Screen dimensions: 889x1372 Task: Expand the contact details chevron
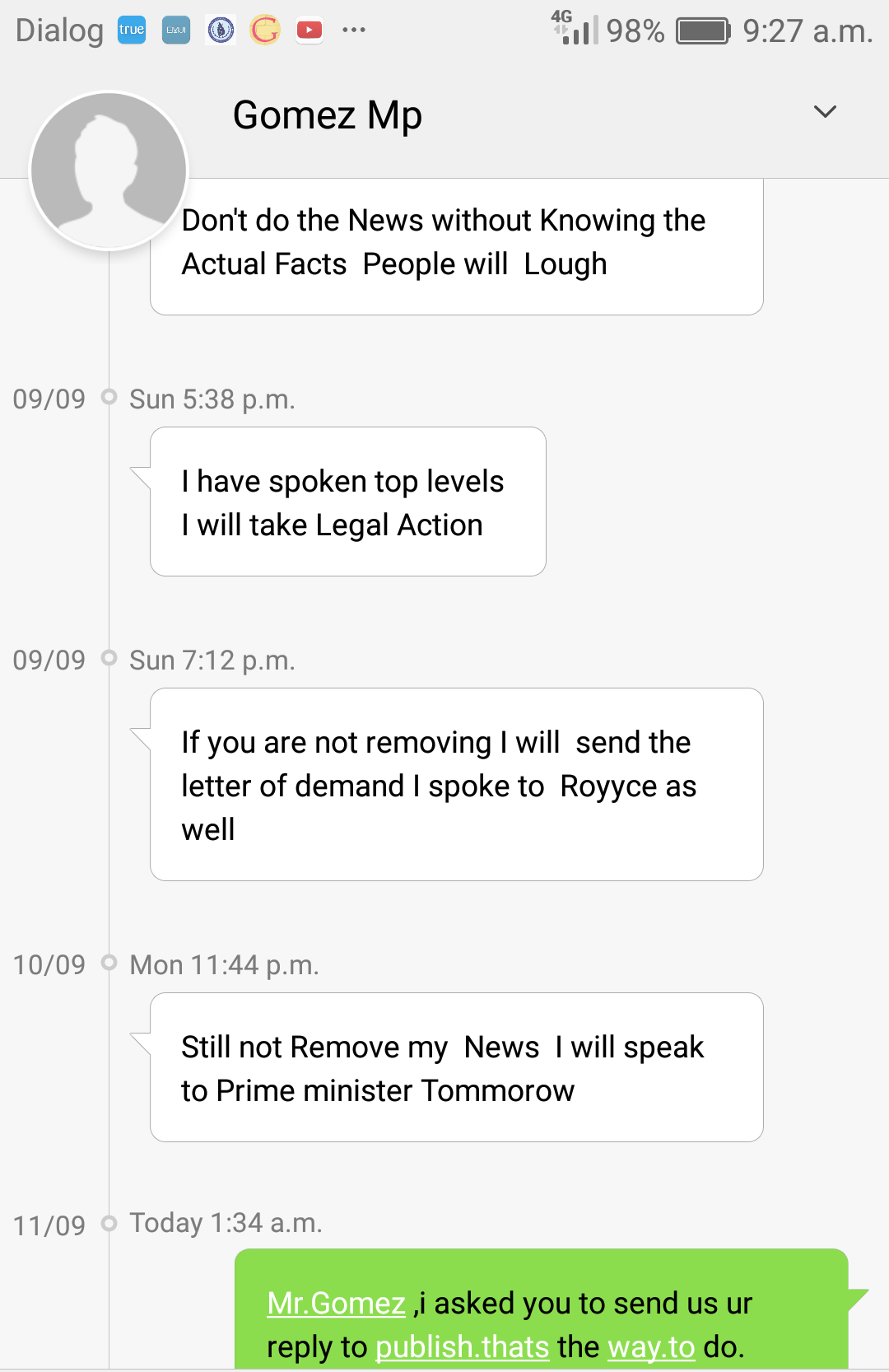(x=825, y=112)
